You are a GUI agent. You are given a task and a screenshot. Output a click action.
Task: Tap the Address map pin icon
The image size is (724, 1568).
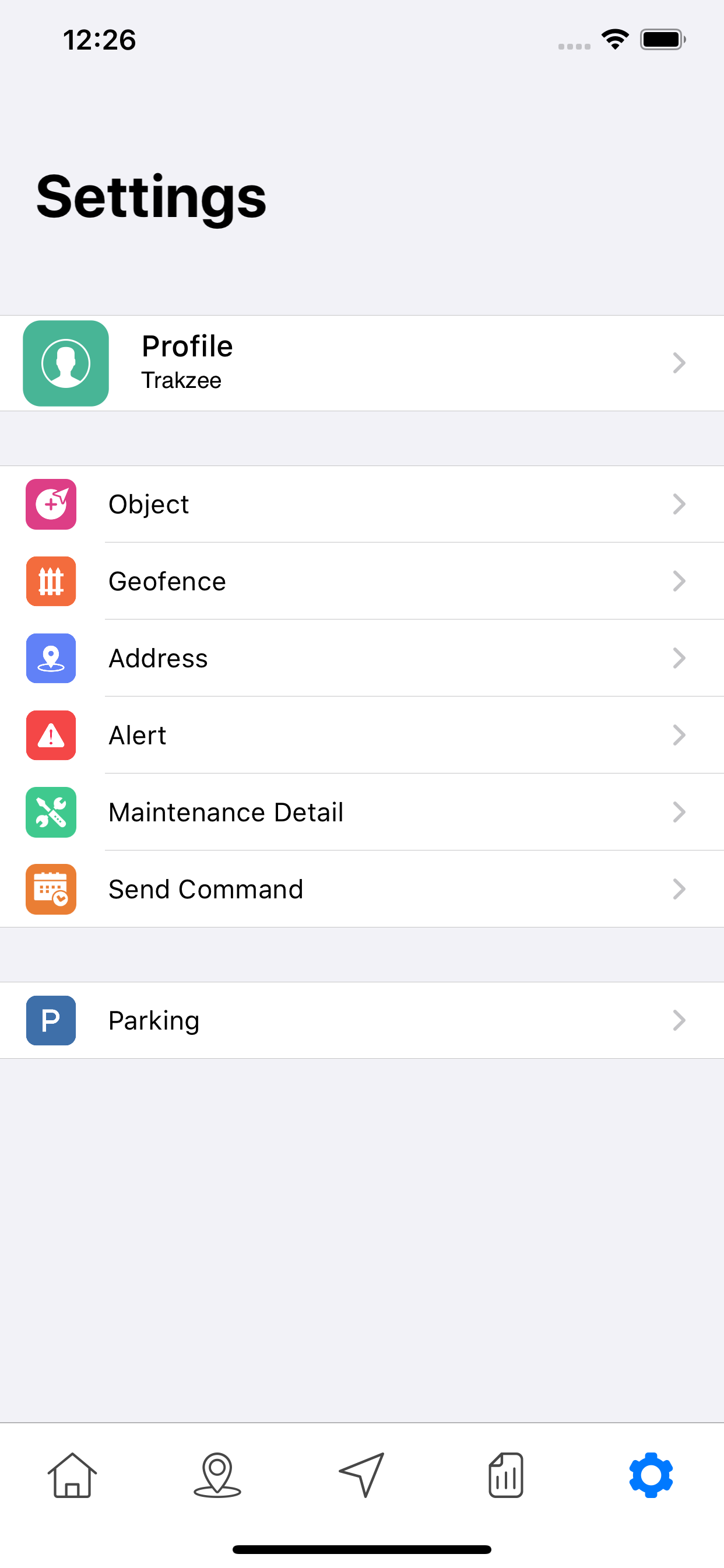pos(51,658)
